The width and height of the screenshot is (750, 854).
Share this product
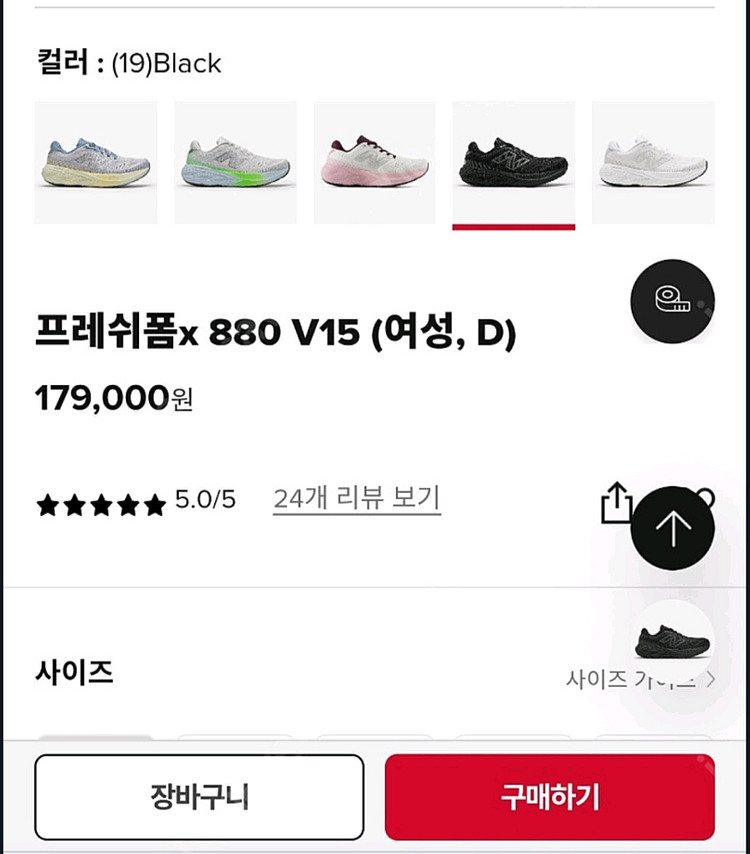[616, 503]
